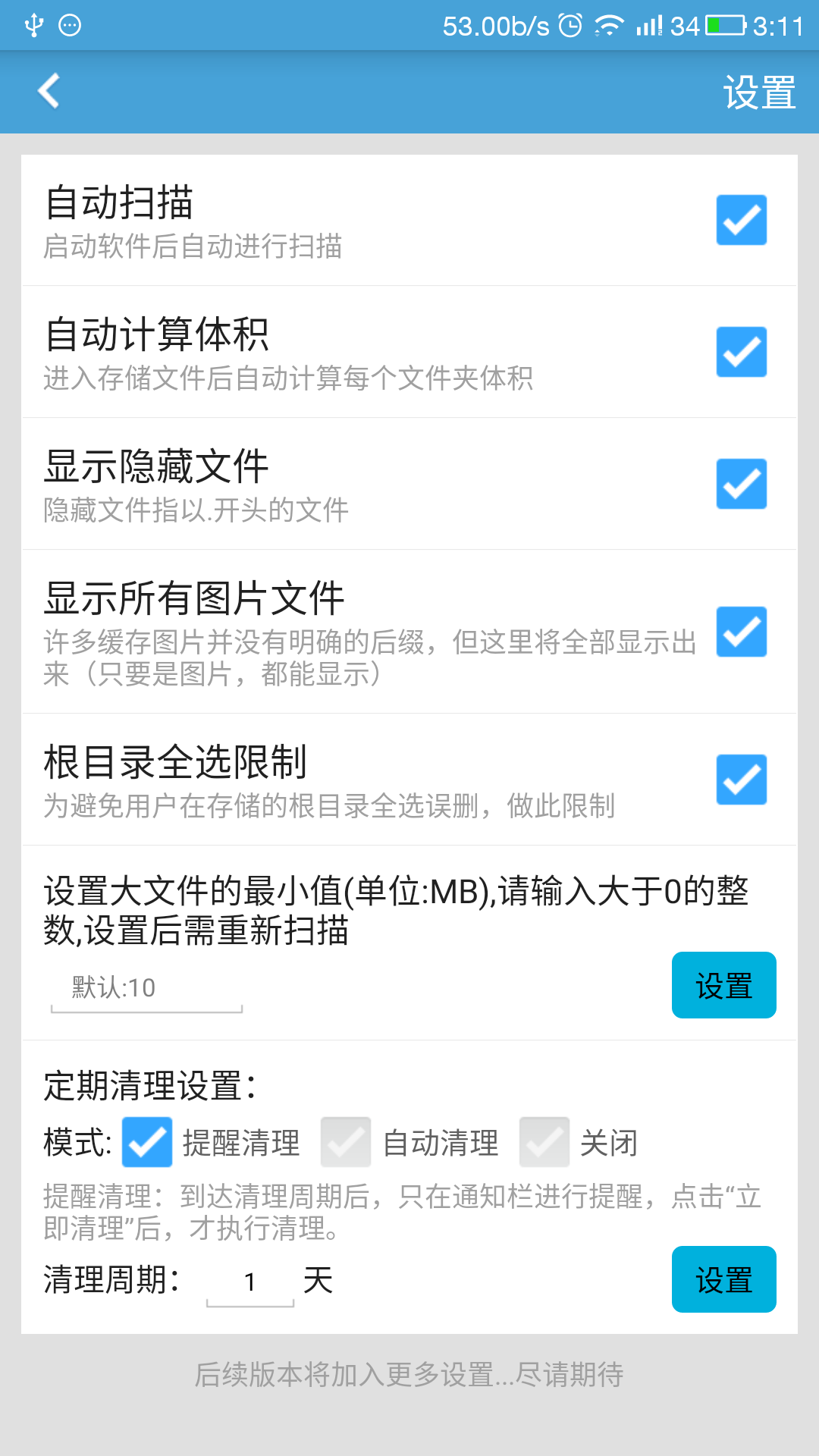819x1456 pixels.
Task: Toggle the 自动计算体积 checkbox
Action: [741, 352]
